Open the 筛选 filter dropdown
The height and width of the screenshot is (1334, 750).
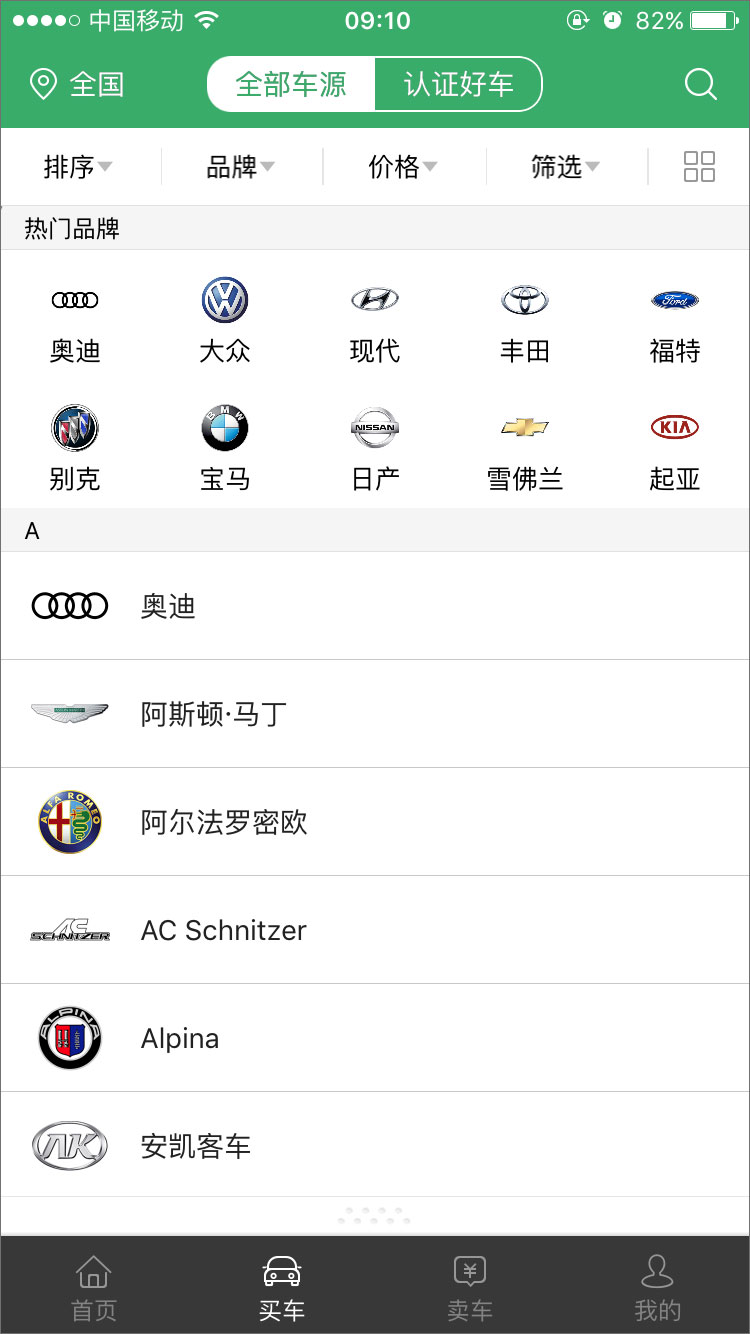565,167
